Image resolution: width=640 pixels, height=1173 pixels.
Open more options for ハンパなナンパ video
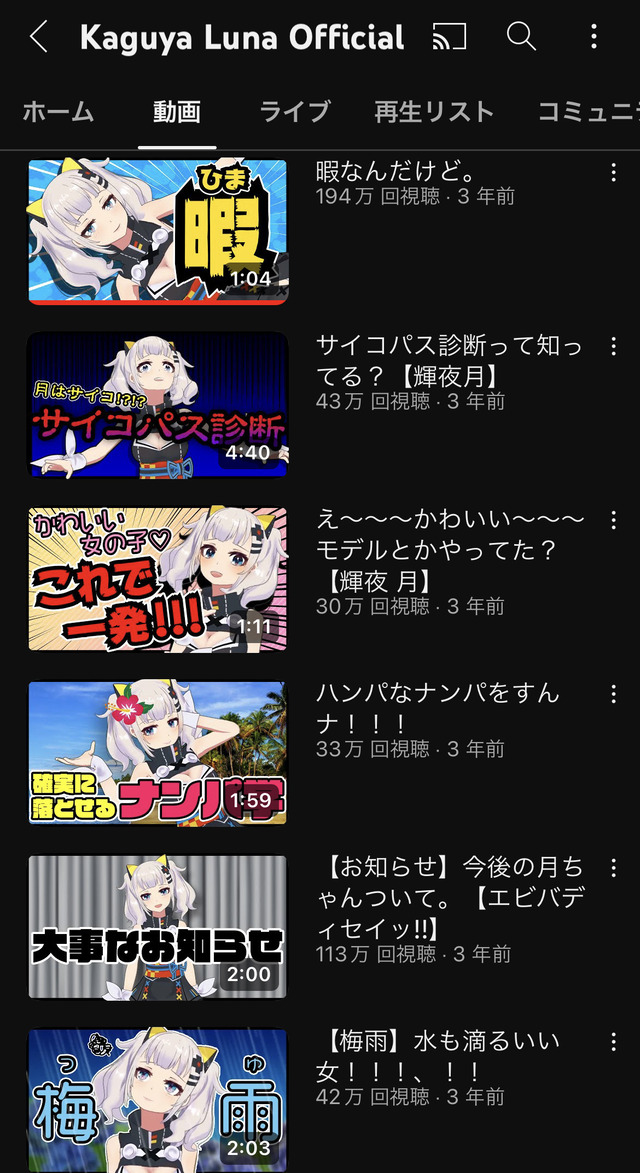click(x=614, y=693)
